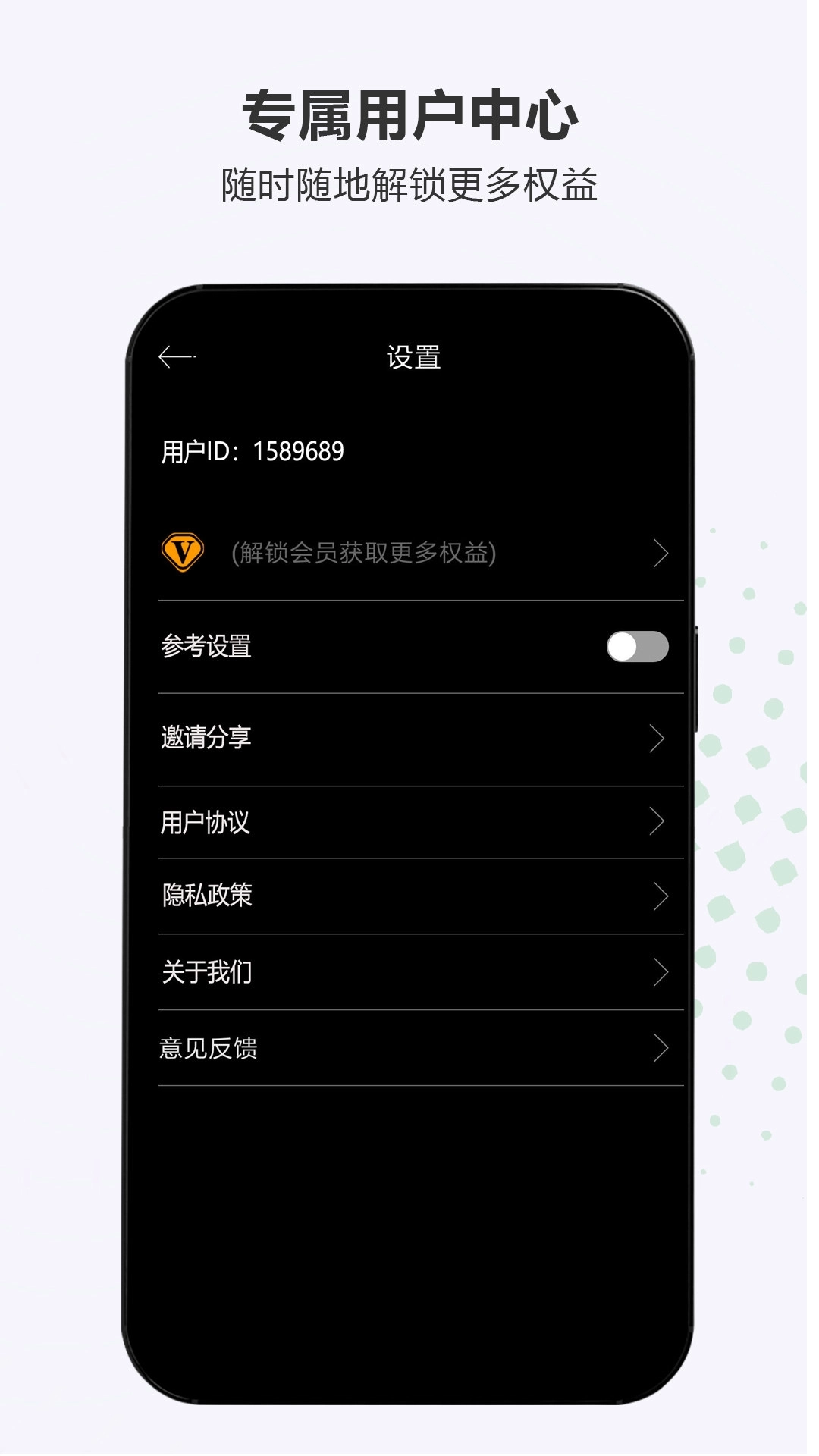
Task: Tap the user ID number 1589689
Action: click(x=300, y=449)
